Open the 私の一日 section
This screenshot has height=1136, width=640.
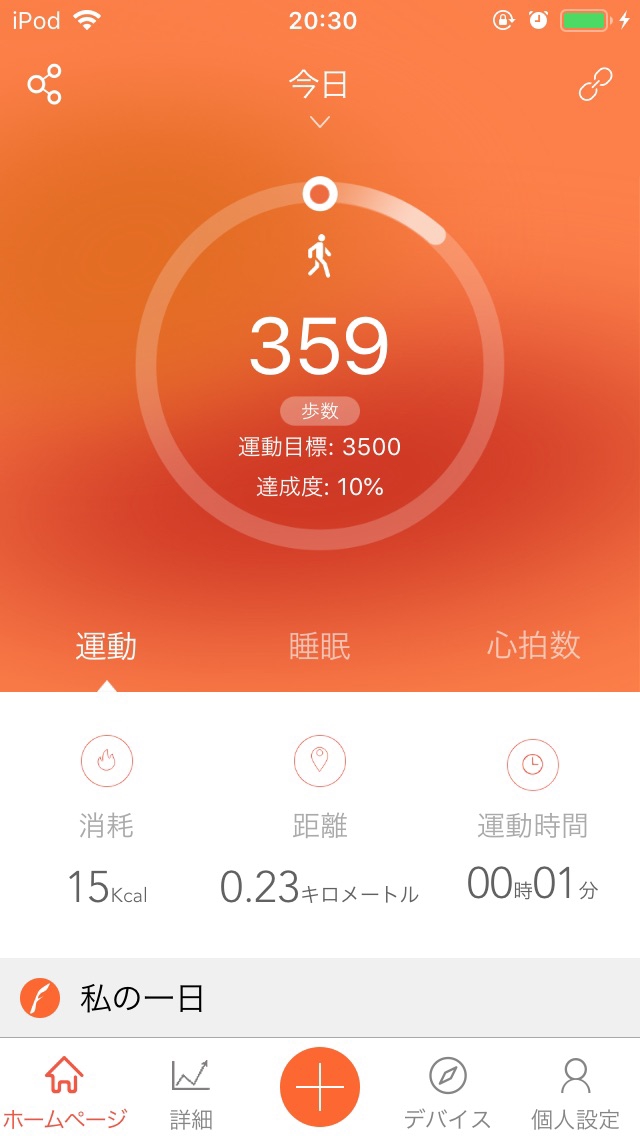click(x=320, y=998)
